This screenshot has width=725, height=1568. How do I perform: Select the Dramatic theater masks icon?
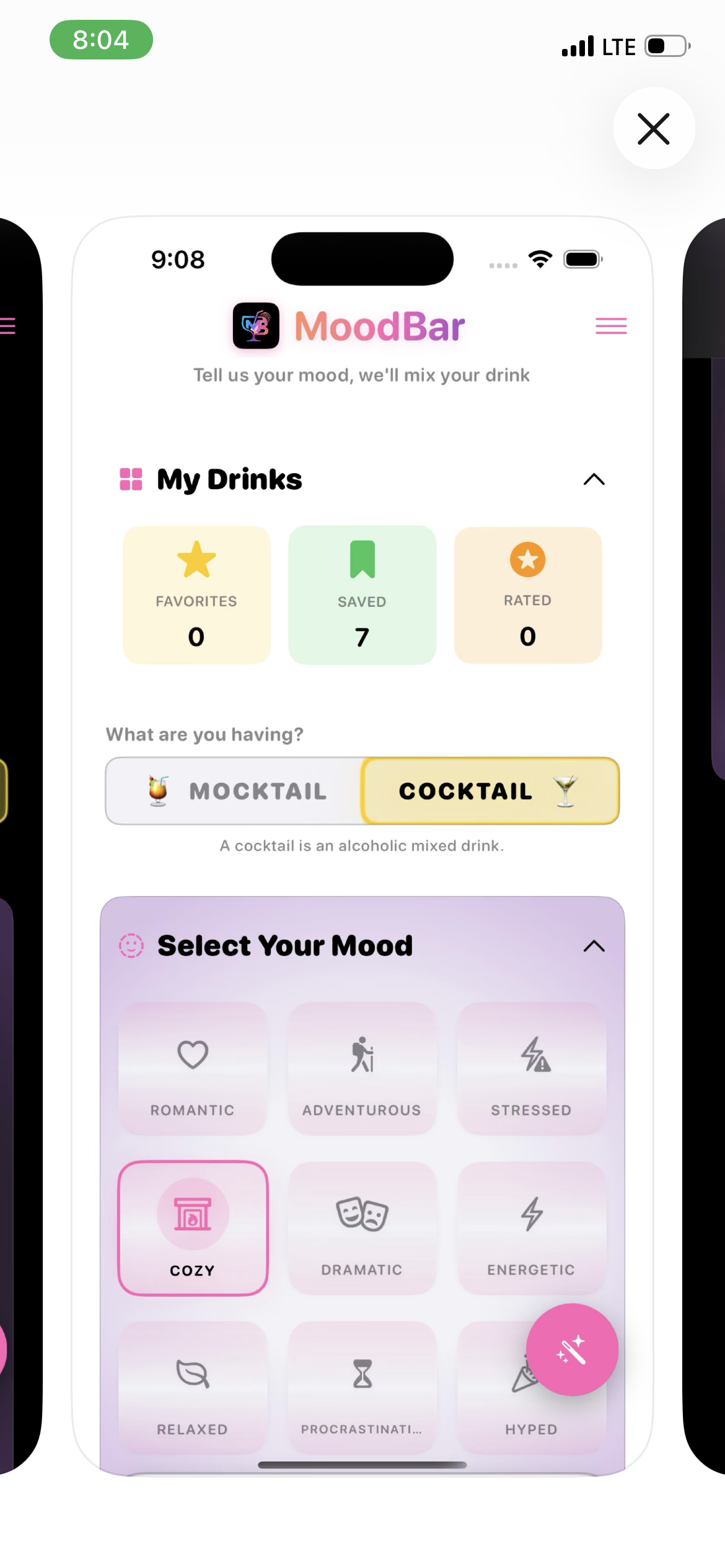click(x=362, y=1215)
